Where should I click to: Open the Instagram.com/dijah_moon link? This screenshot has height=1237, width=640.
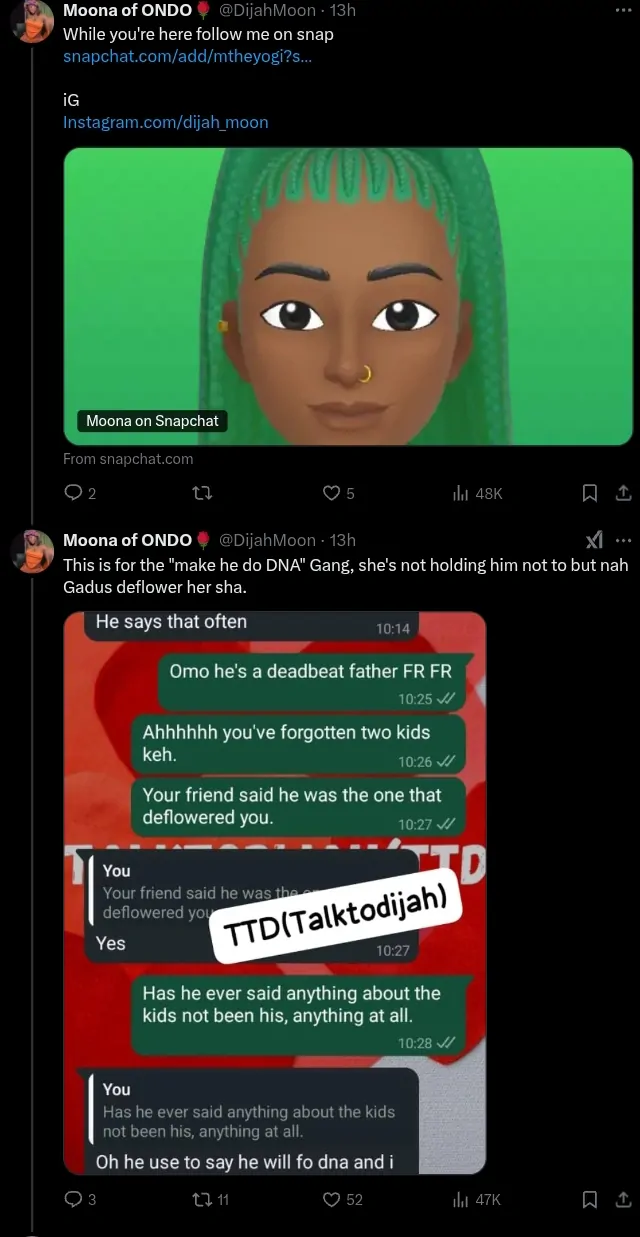(x=165, y=122)
